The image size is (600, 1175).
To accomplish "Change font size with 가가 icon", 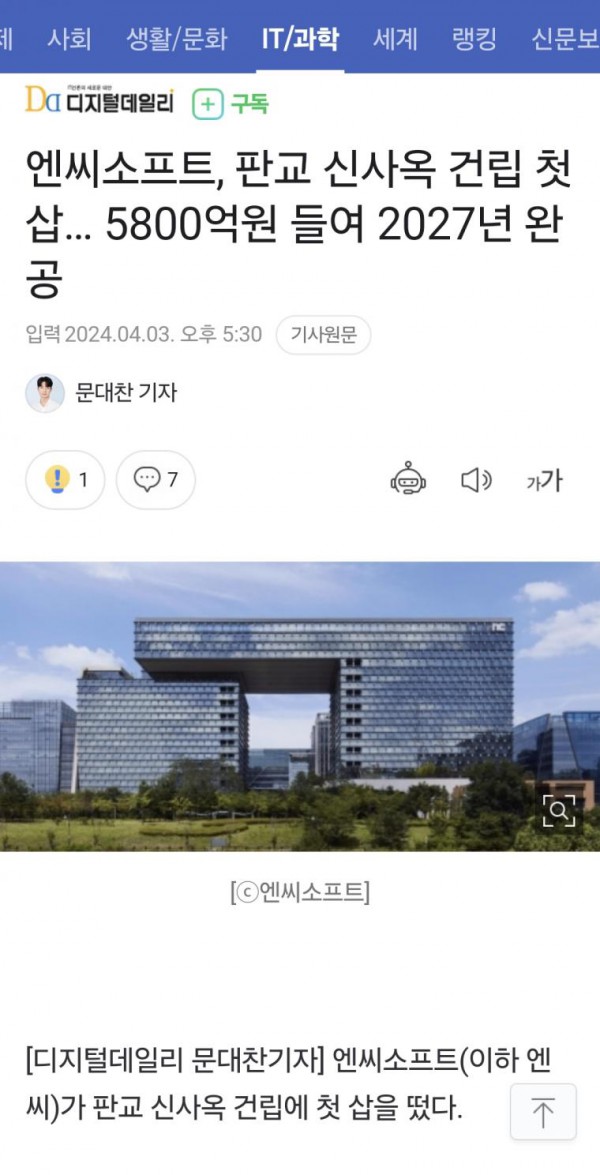I will tap(544, 480).
